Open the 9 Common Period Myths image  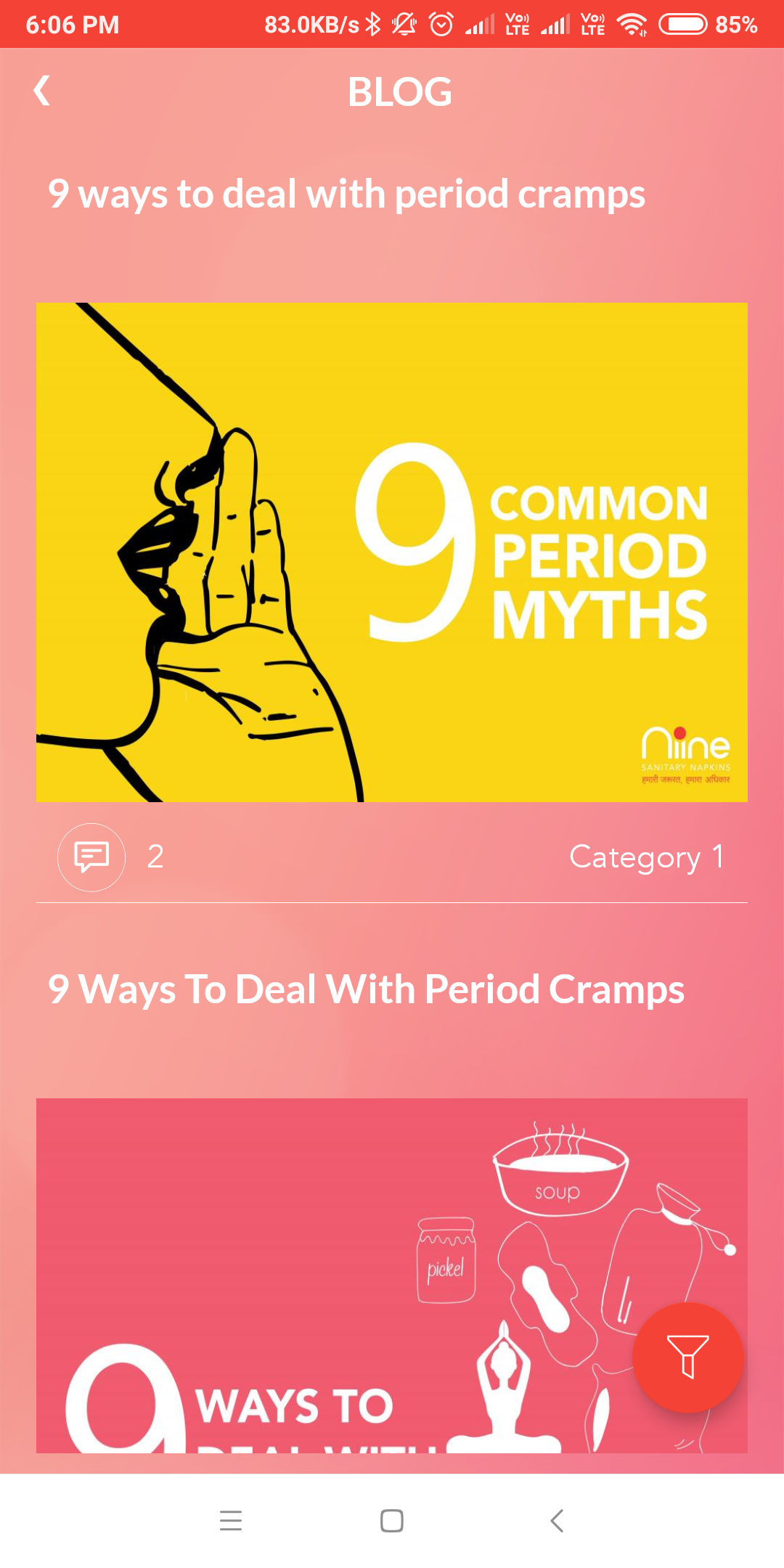pos(392,552)
